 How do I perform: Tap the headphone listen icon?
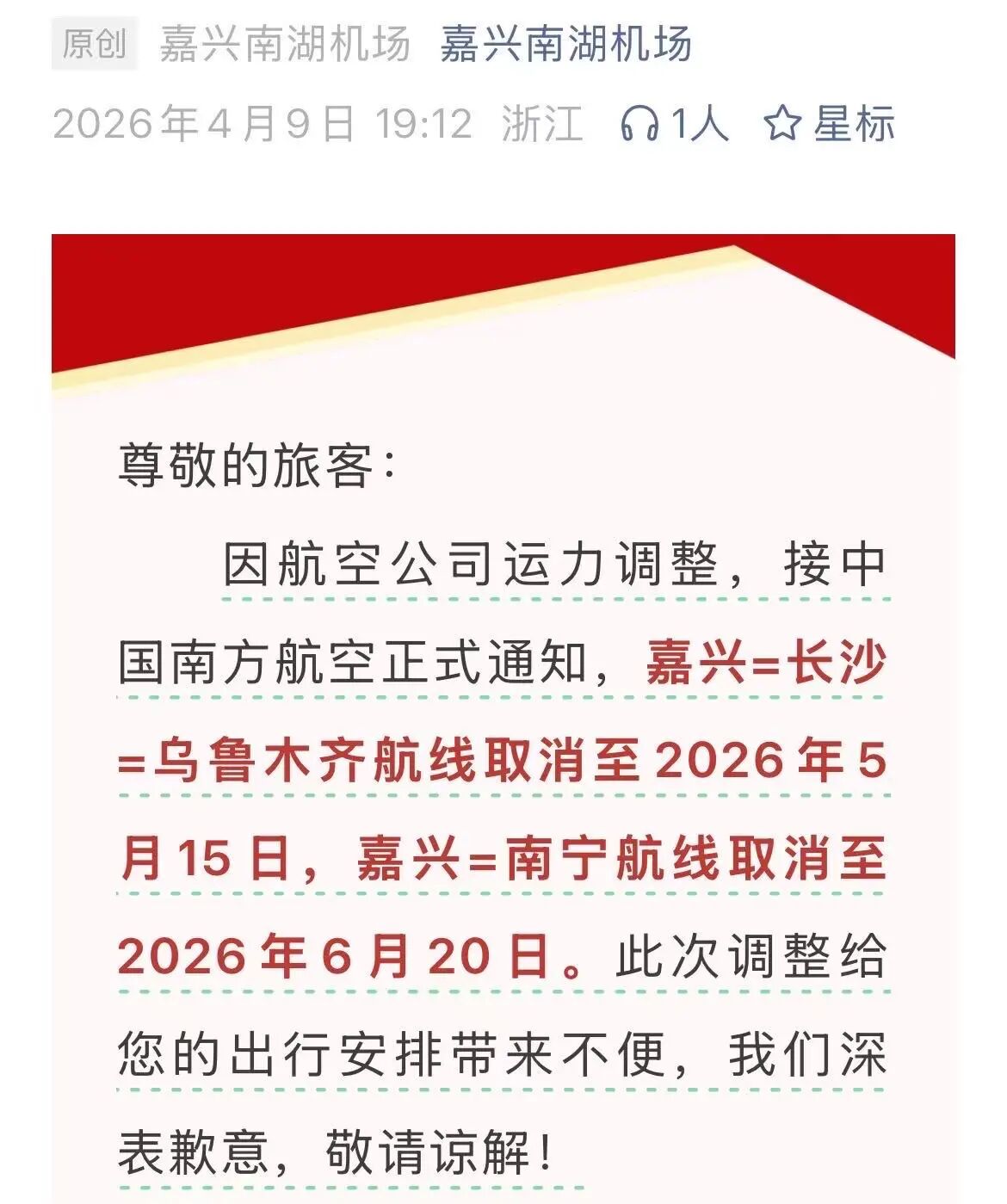(x=639, y=124)
